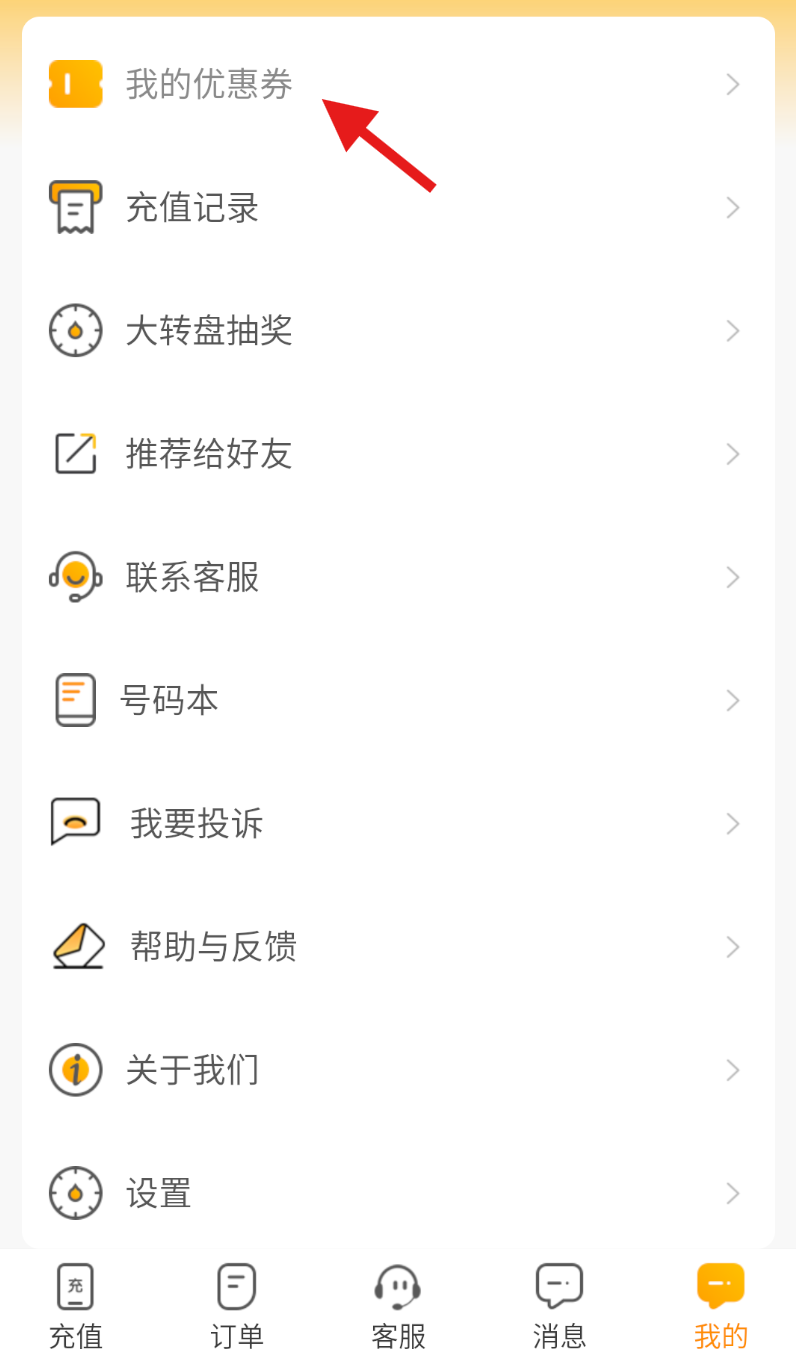Go to the 客服 tab
The width and height of the screenshot is (796, 1360).
pos(398,1306)
